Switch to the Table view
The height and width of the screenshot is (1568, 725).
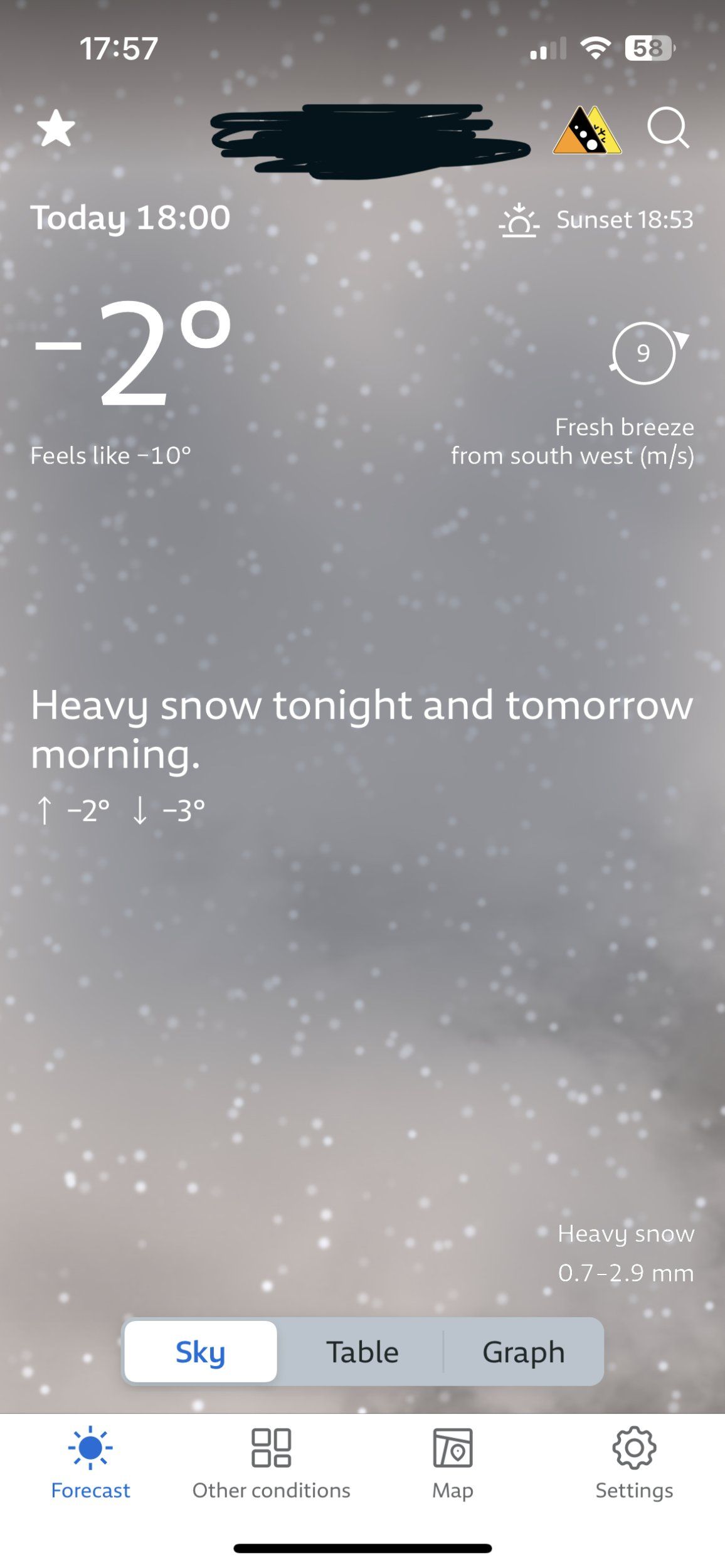[x=362, y=1352]
